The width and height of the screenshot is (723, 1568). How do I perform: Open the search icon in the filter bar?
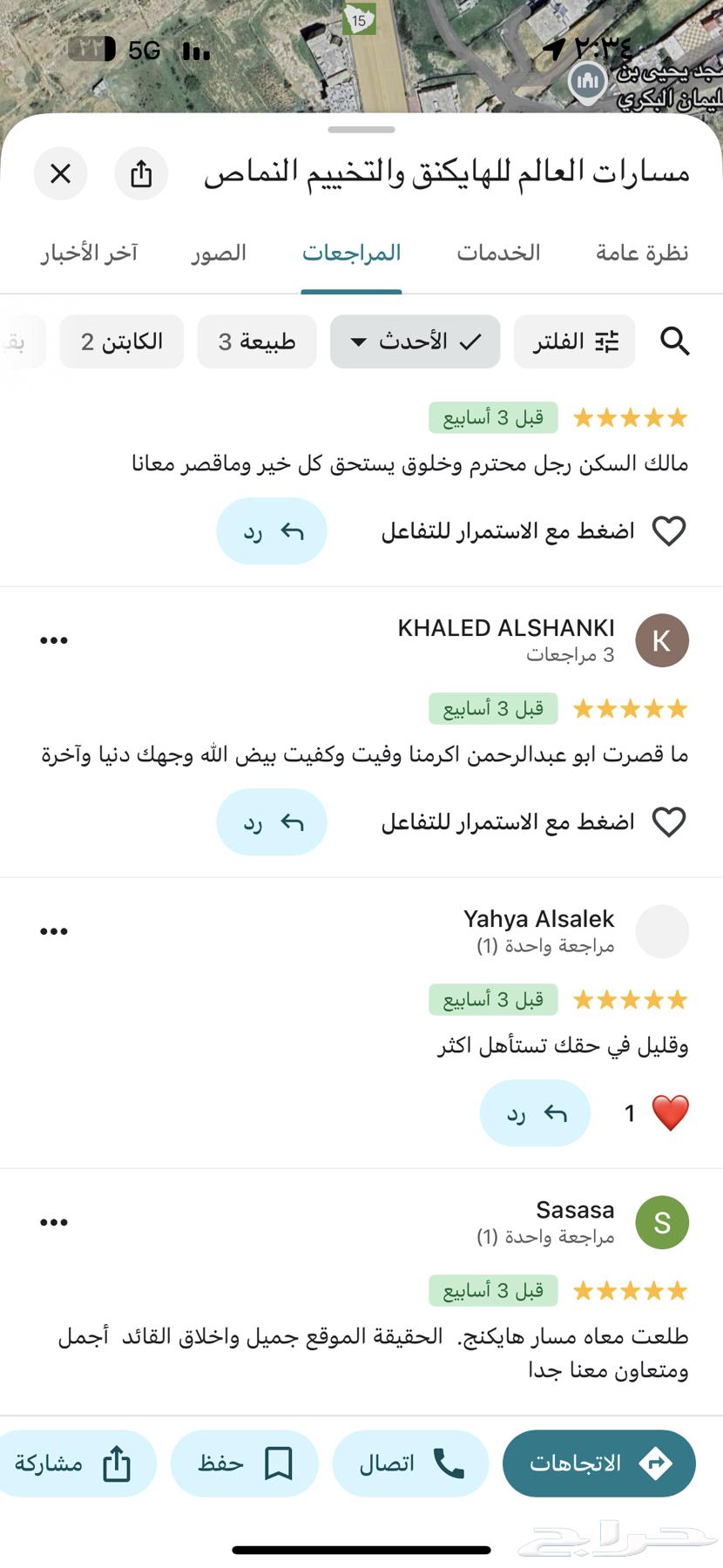tap(675, 341)
